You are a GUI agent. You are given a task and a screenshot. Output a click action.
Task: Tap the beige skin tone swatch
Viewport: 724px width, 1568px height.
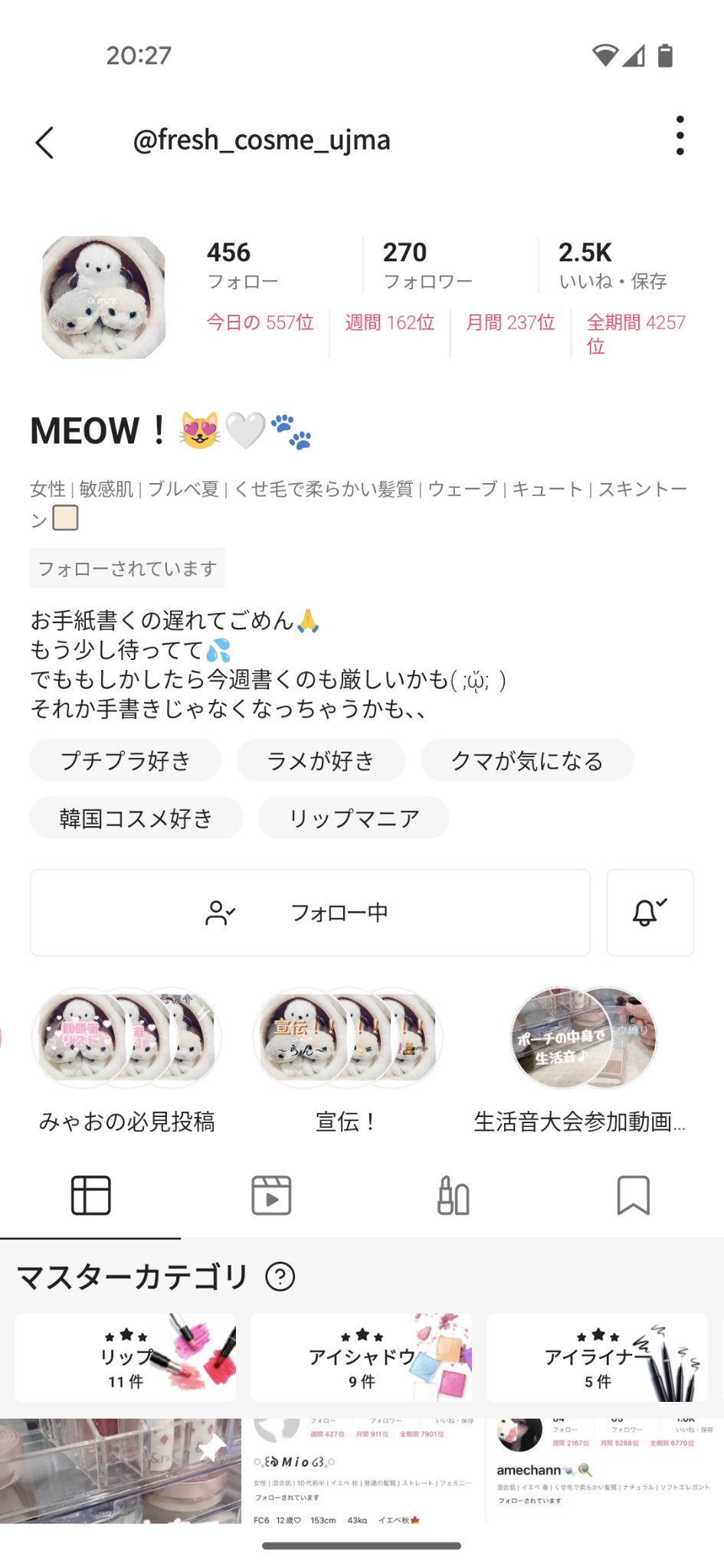[65, 518]
